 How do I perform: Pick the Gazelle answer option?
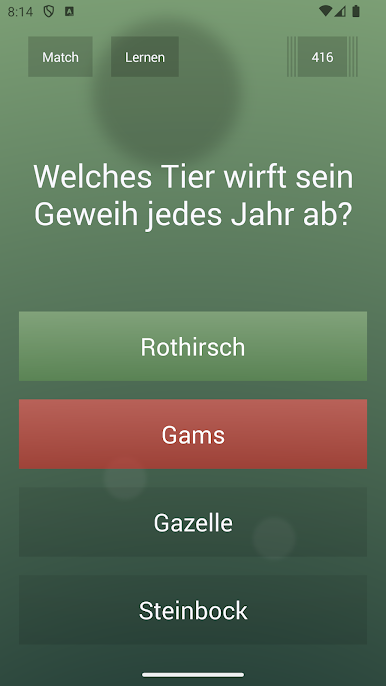193,522
